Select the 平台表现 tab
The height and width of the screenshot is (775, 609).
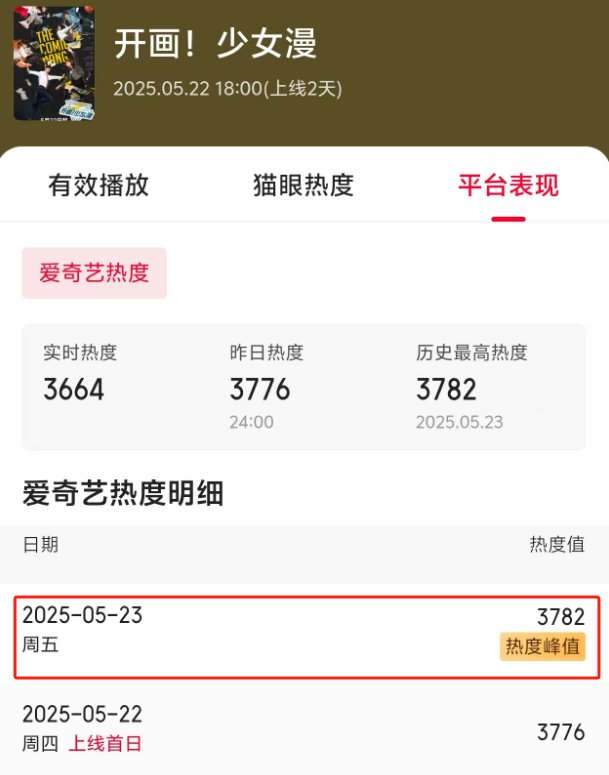point(508,186)
